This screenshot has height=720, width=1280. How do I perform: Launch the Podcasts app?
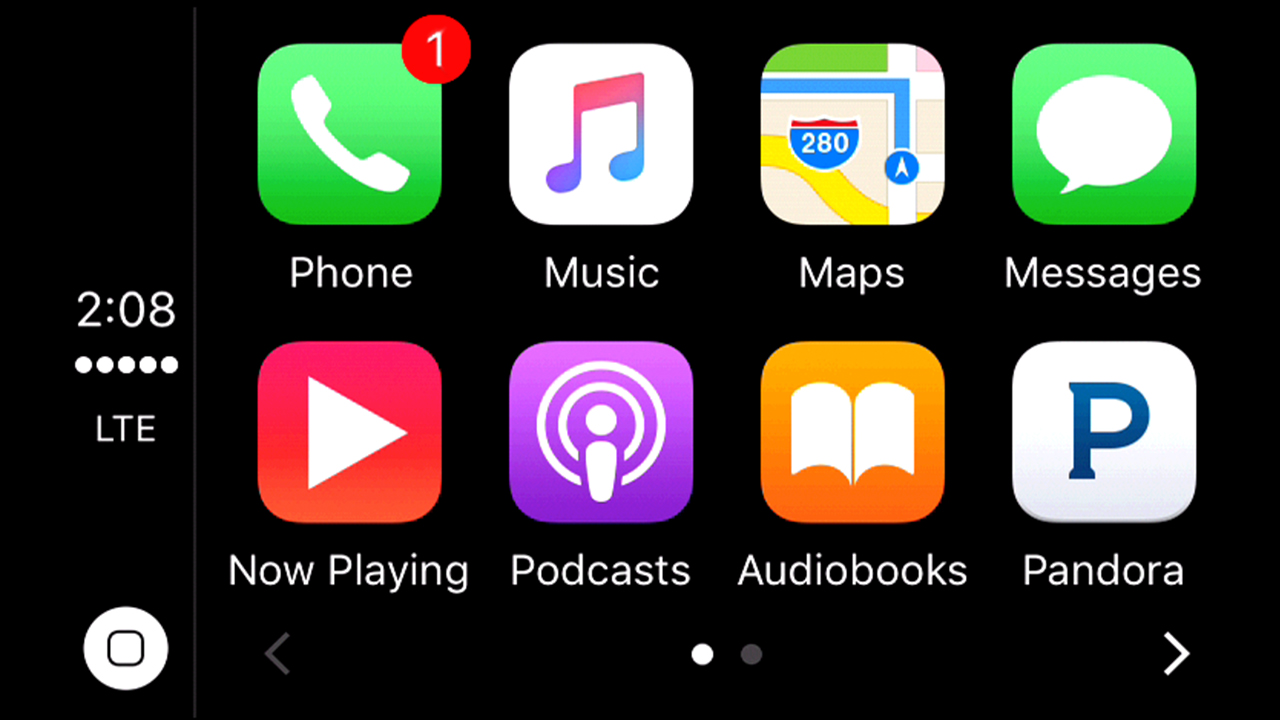[x=601, y=432]
